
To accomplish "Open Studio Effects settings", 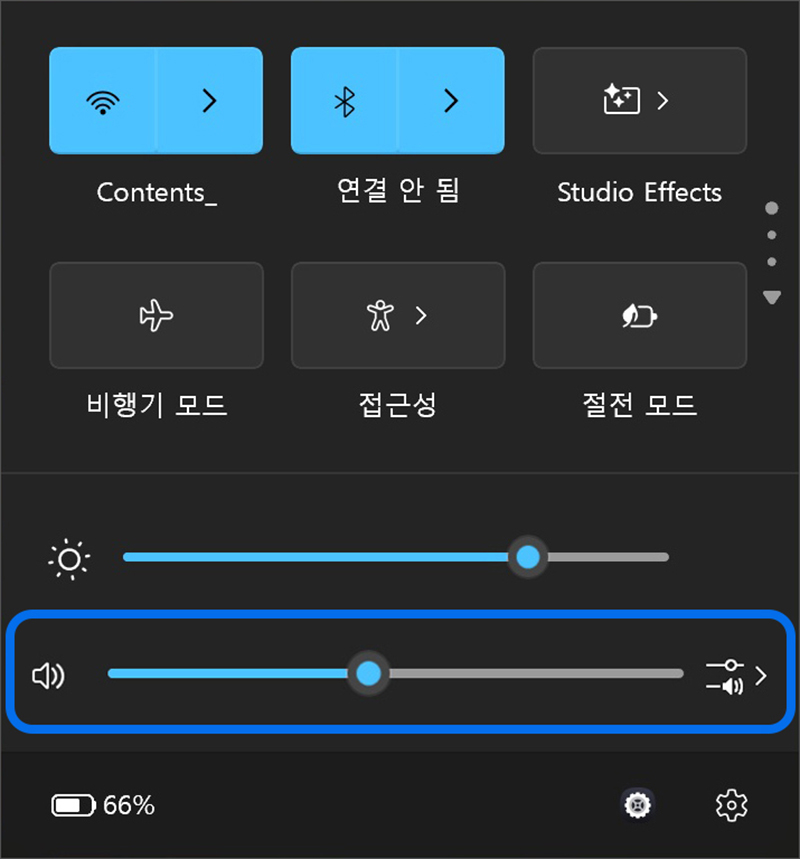I will point(639,100).
